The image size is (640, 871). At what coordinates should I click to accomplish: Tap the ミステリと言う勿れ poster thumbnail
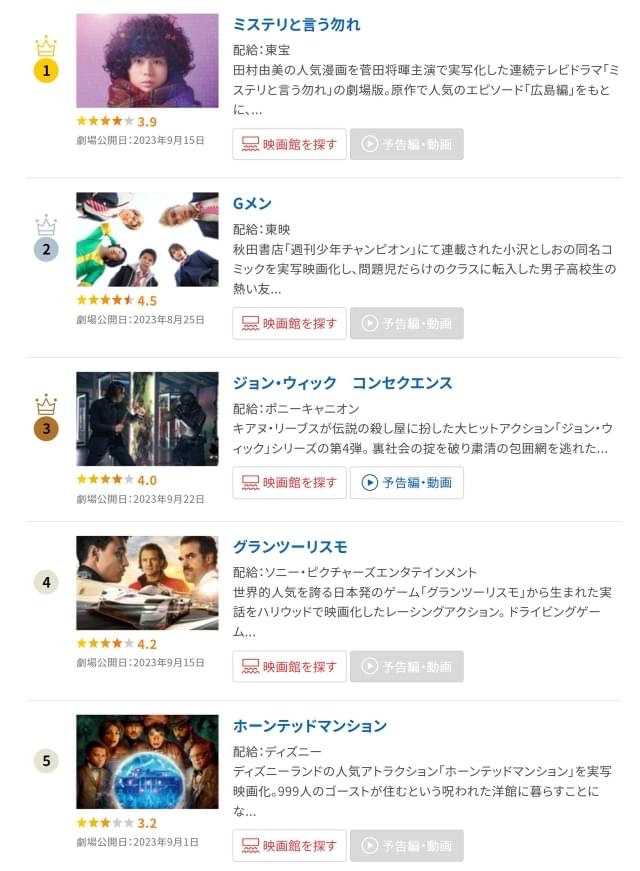click(x=147, y=61)
